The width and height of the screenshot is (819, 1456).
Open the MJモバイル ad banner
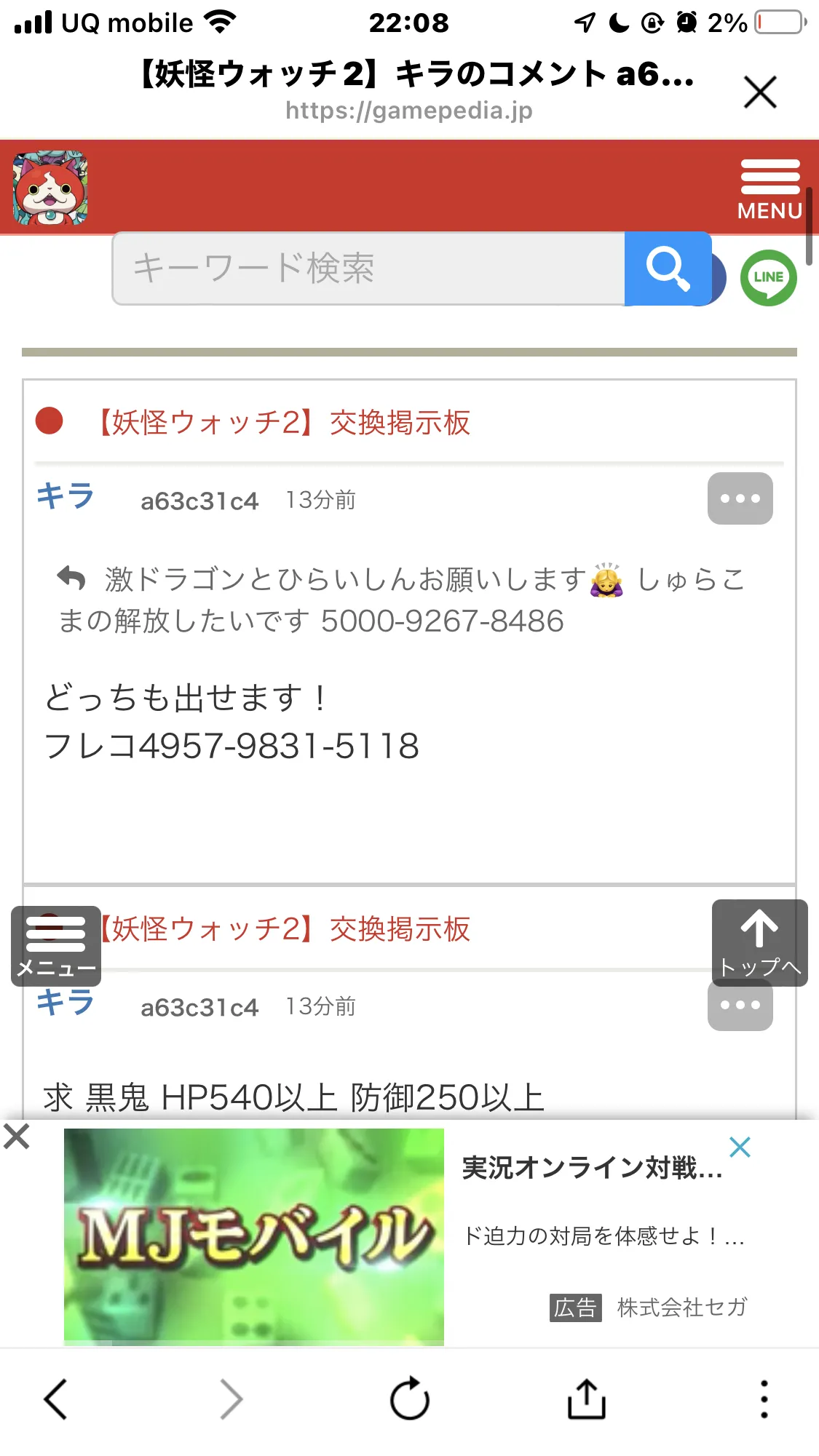click(254, 1236)
